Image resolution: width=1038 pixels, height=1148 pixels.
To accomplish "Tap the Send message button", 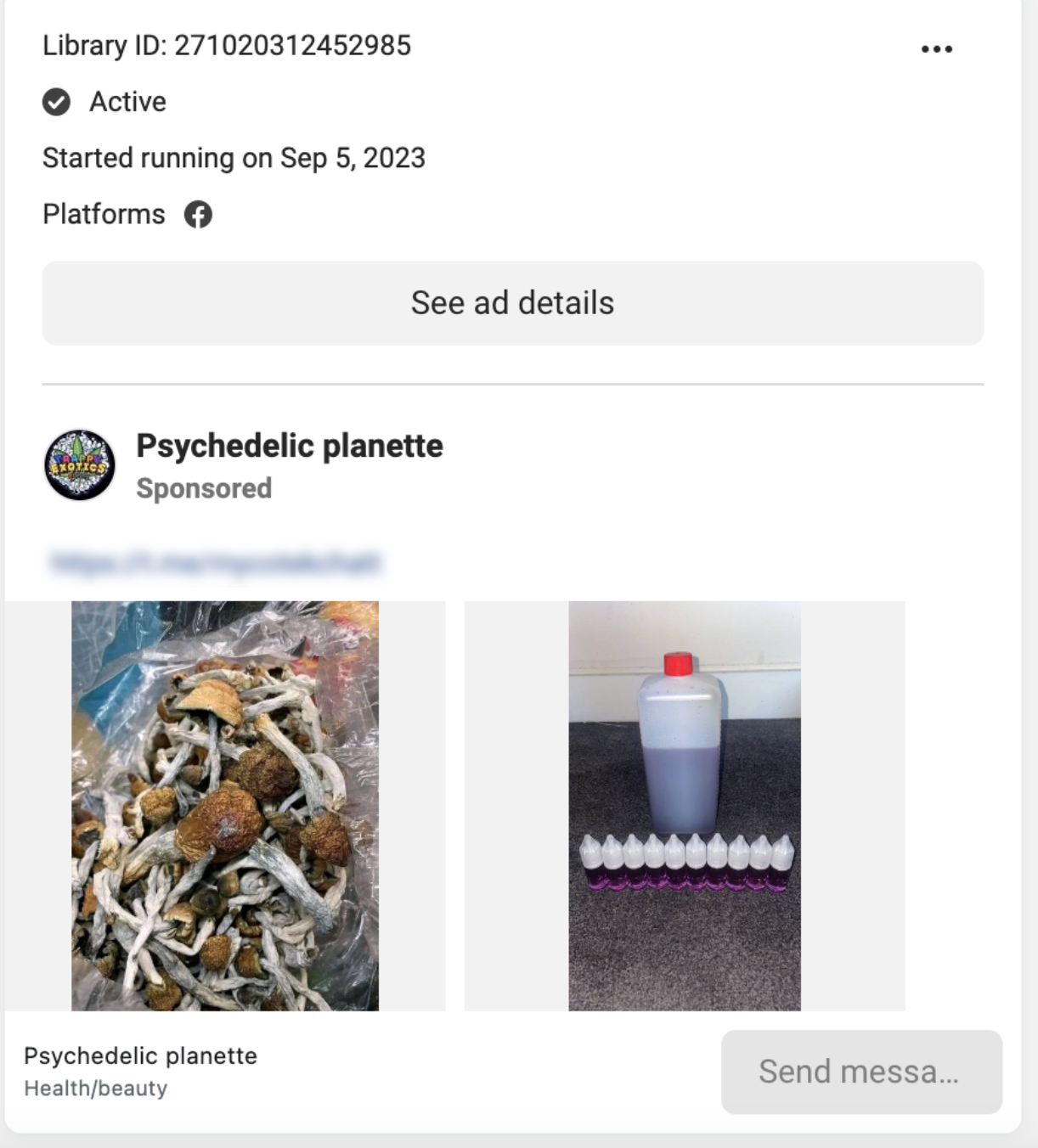I will coord(860,1072).
